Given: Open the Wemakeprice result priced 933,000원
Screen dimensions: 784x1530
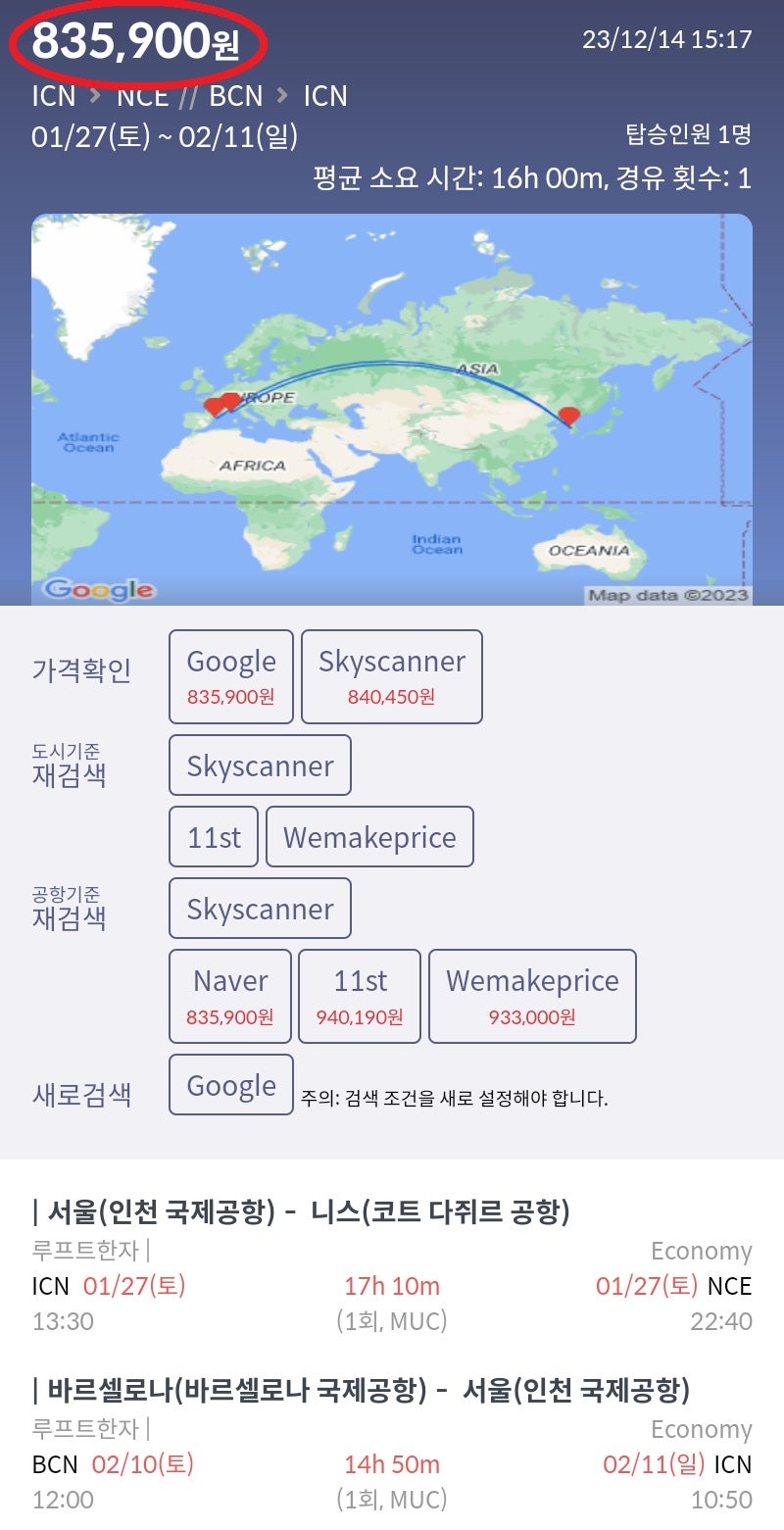Looking at the screenshot, I should [532, 996].
